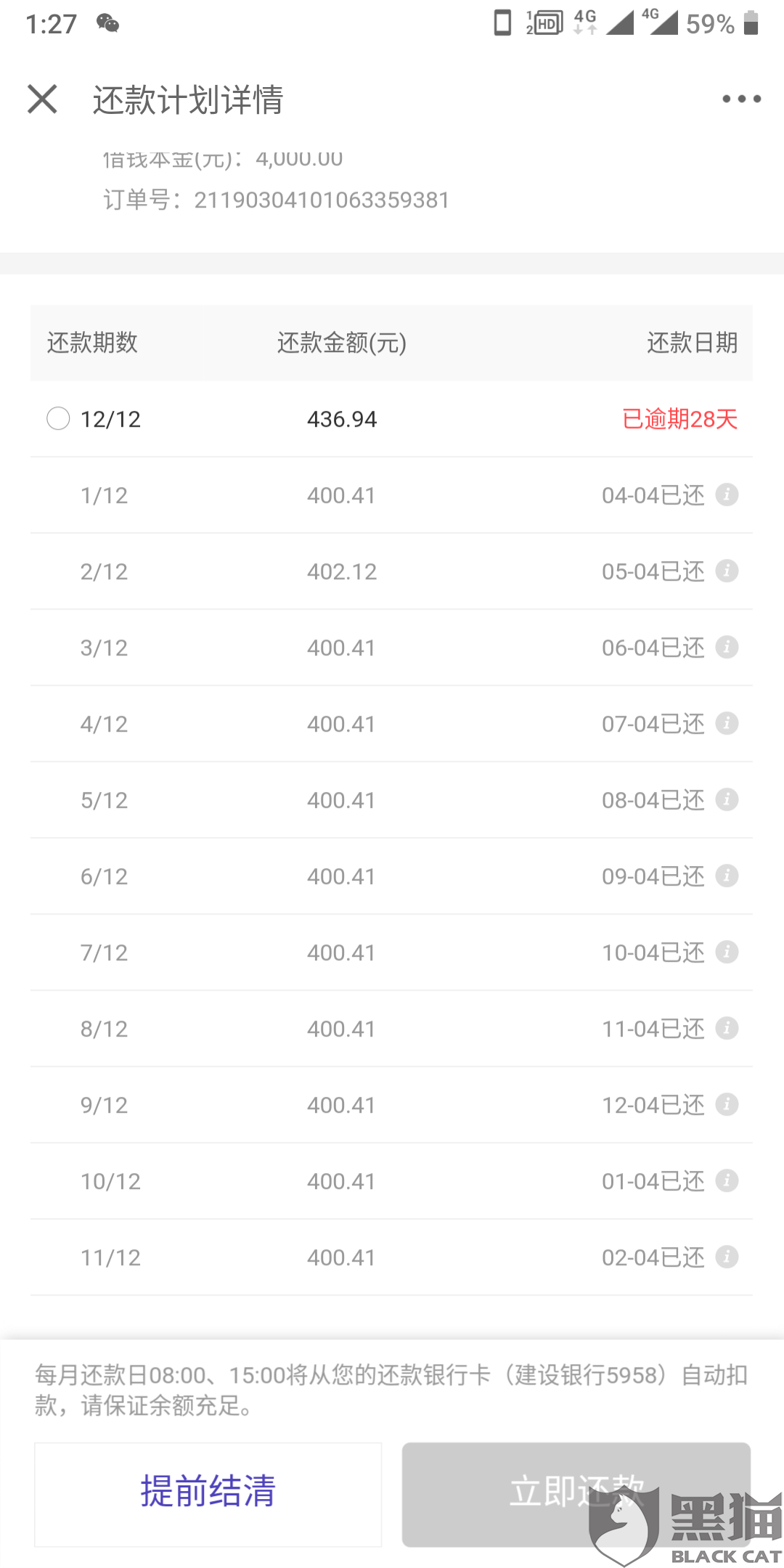Tap the info icon for installment 1/12
The height and width of the screenshot is (1568, 784).
727,495
